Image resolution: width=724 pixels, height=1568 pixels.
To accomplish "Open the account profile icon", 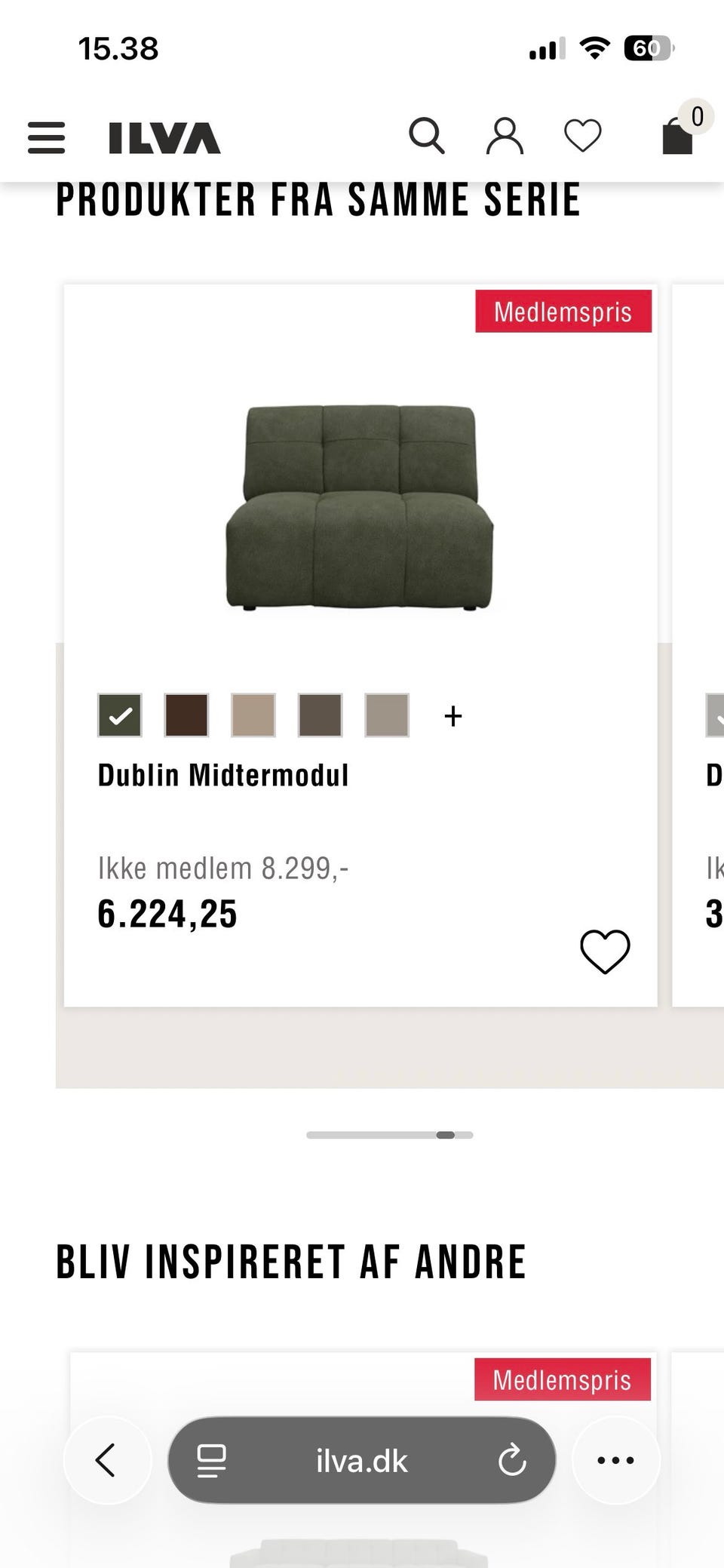I will point(505,136).
